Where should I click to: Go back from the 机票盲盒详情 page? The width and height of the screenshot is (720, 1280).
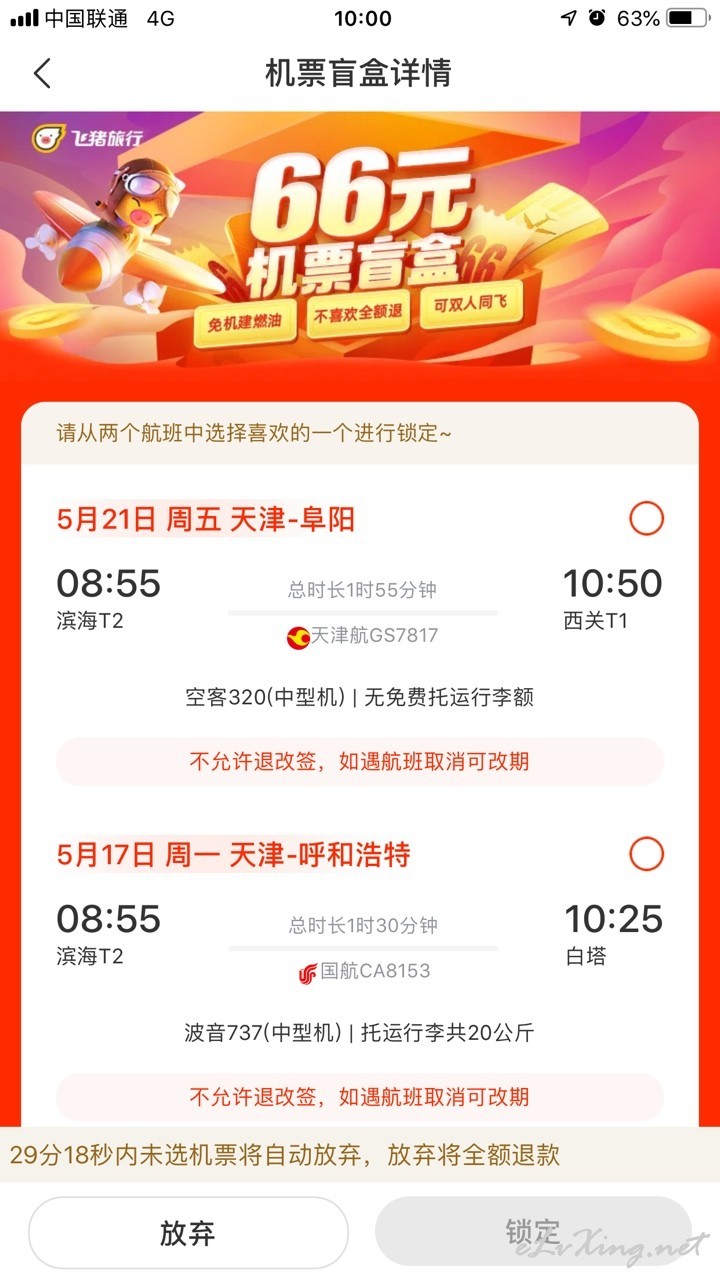[x=42, y=73]
